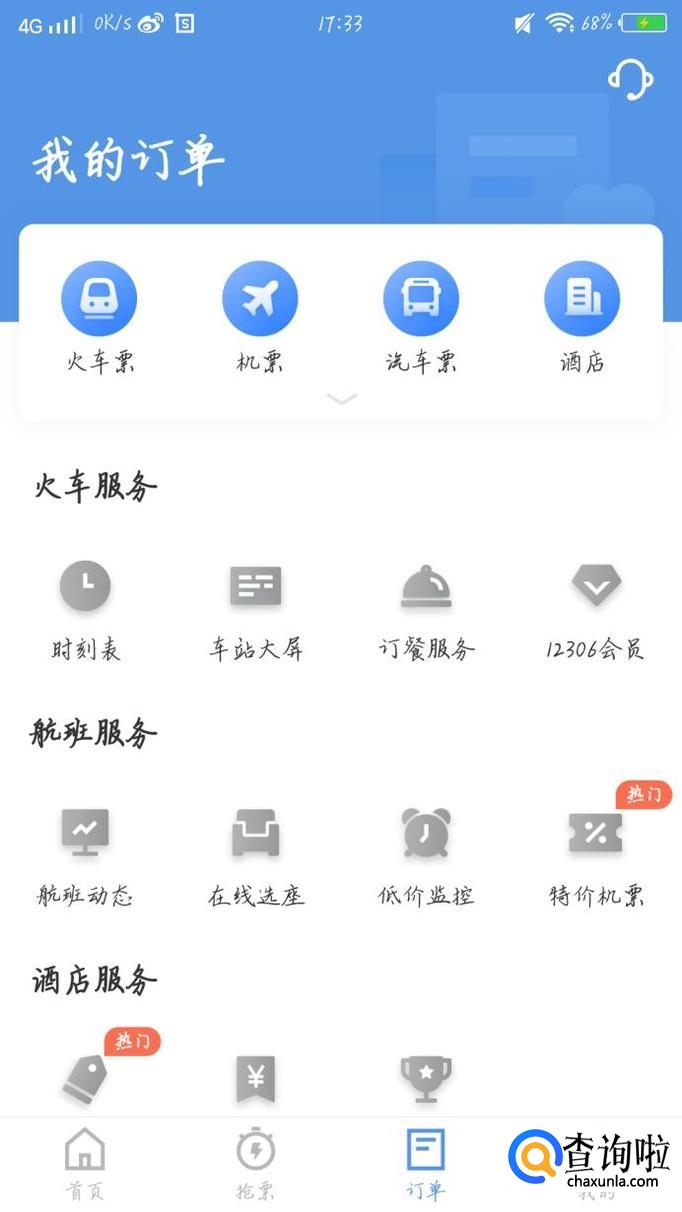The image size is (682, 1212).
Task: Open 12306会员
Action: 596,608
